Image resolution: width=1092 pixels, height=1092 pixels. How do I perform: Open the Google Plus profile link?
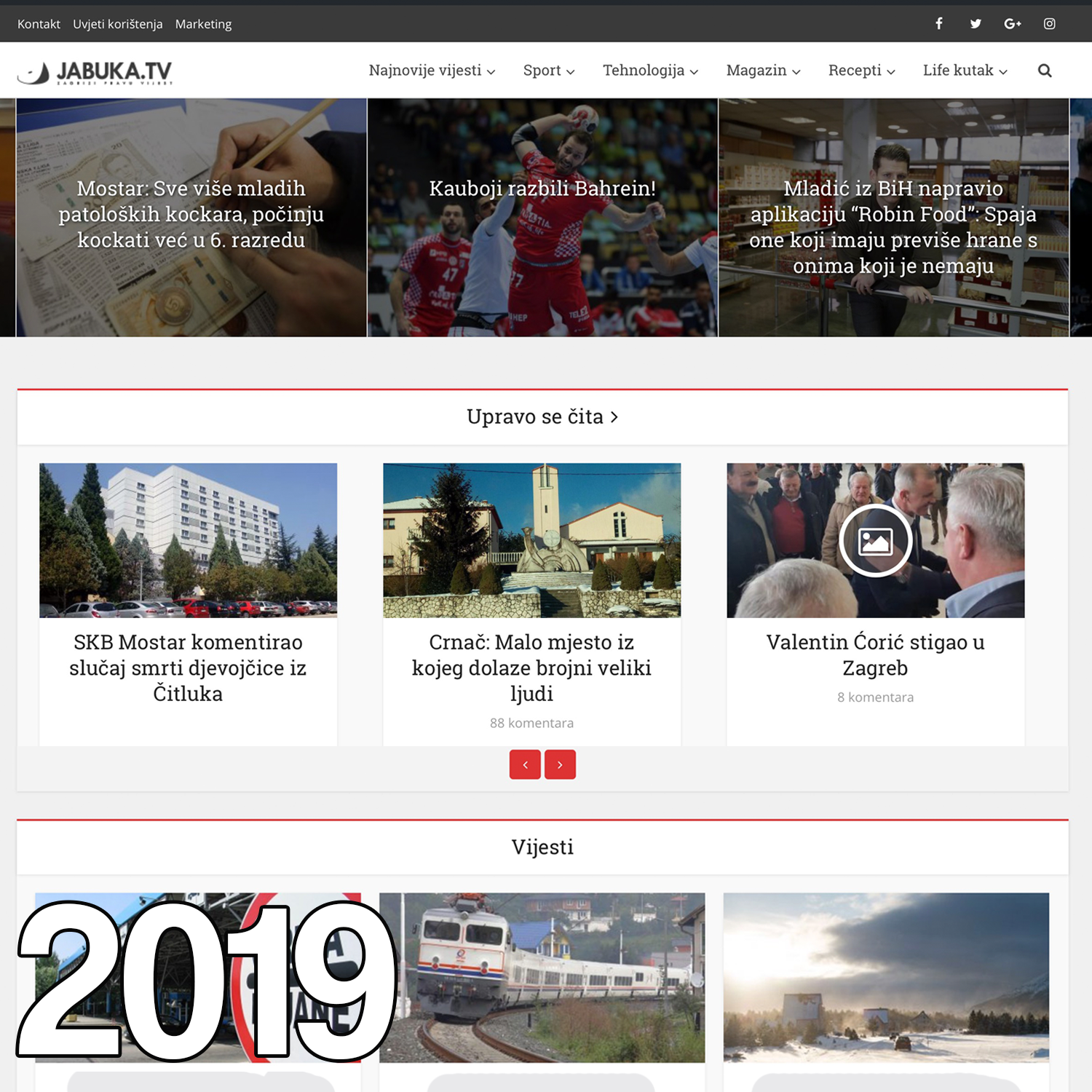(1013, 24)
